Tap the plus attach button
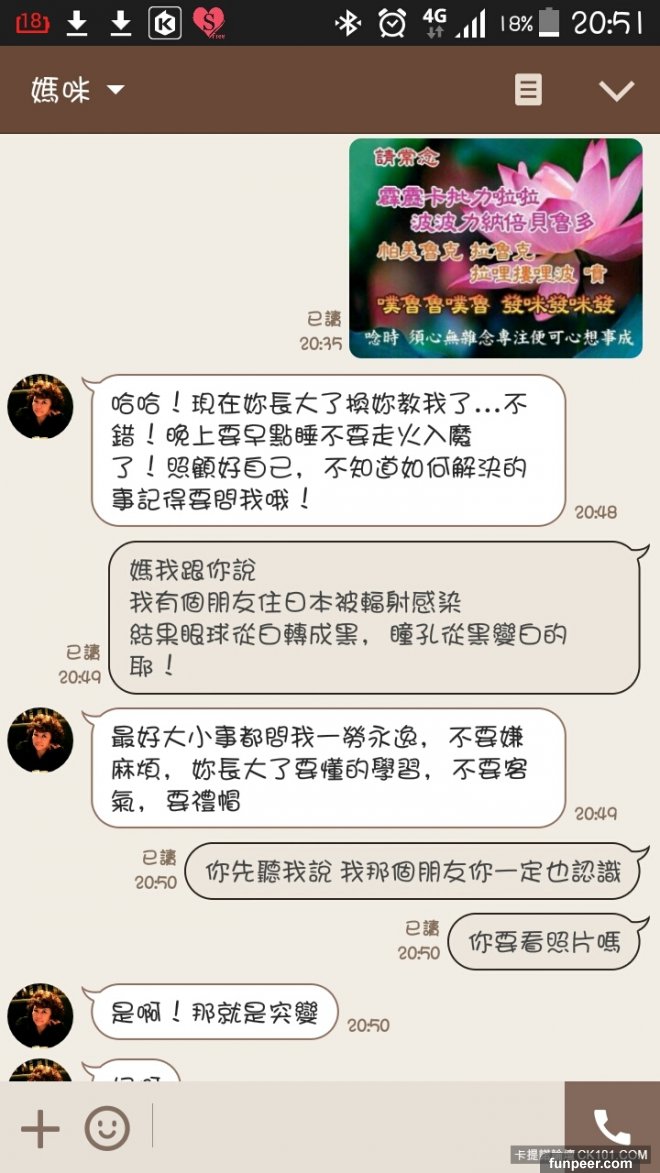660x1173 pixels. coord(40,1128)
